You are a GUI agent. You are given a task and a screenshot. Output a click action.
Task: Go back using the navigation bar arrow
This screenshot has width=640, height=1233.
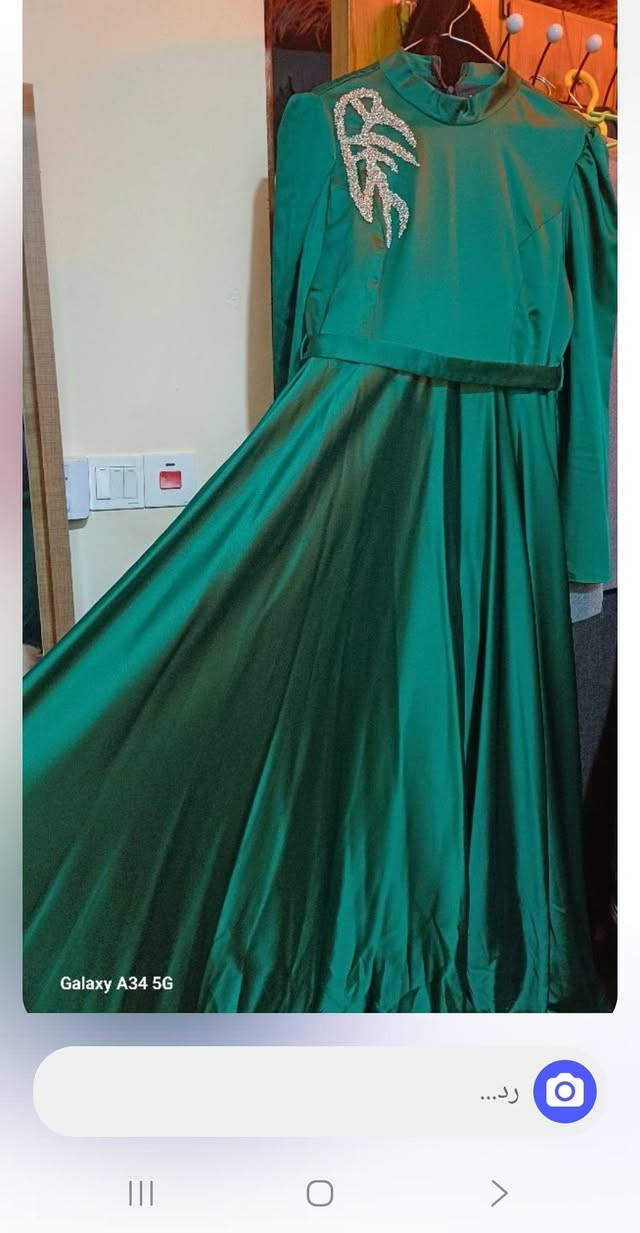(x=499, y=1193)
